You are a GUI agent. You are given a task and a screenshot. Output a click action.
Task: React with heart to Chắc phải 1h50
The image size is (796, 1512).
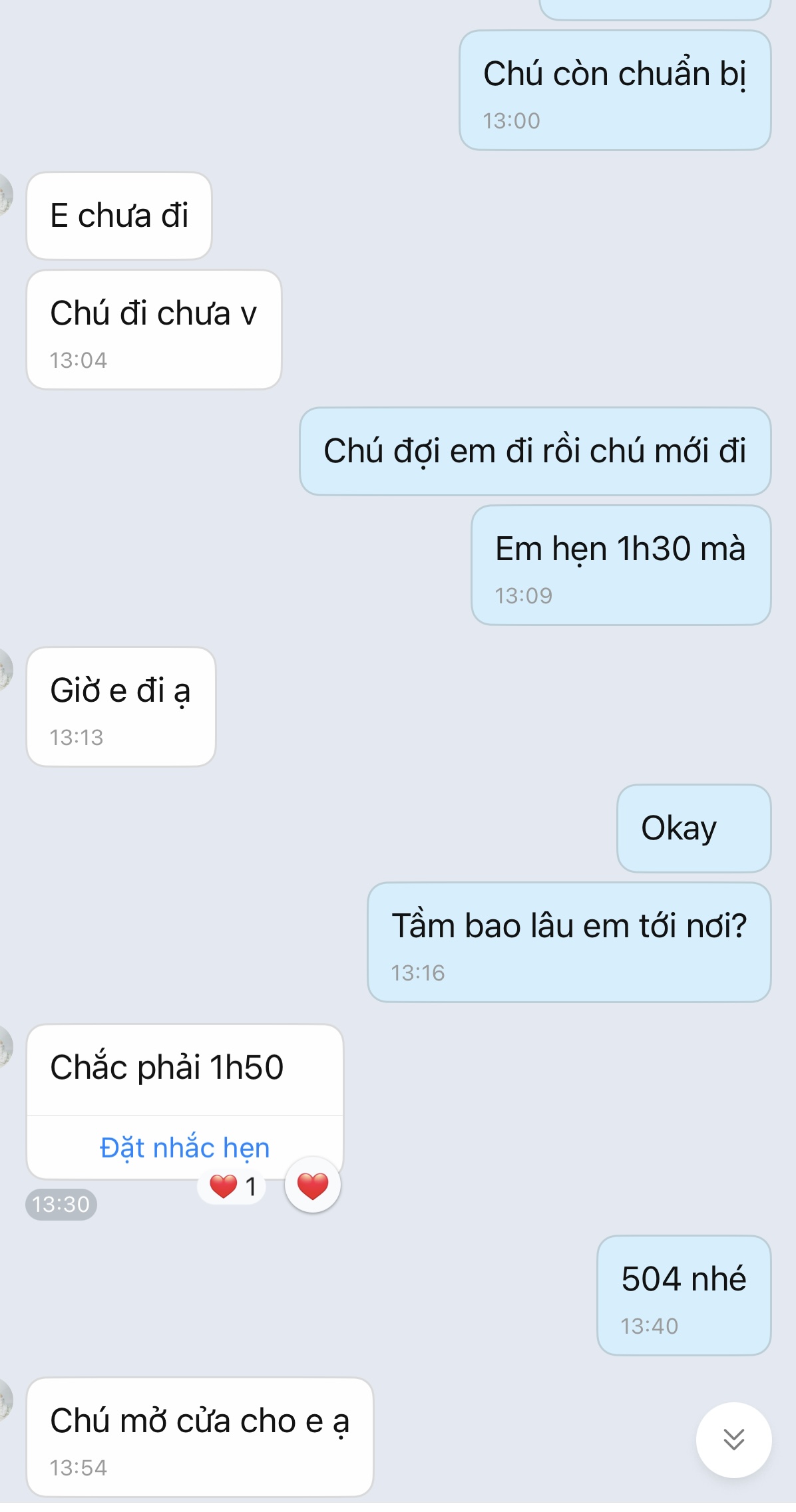(312, 1185)
